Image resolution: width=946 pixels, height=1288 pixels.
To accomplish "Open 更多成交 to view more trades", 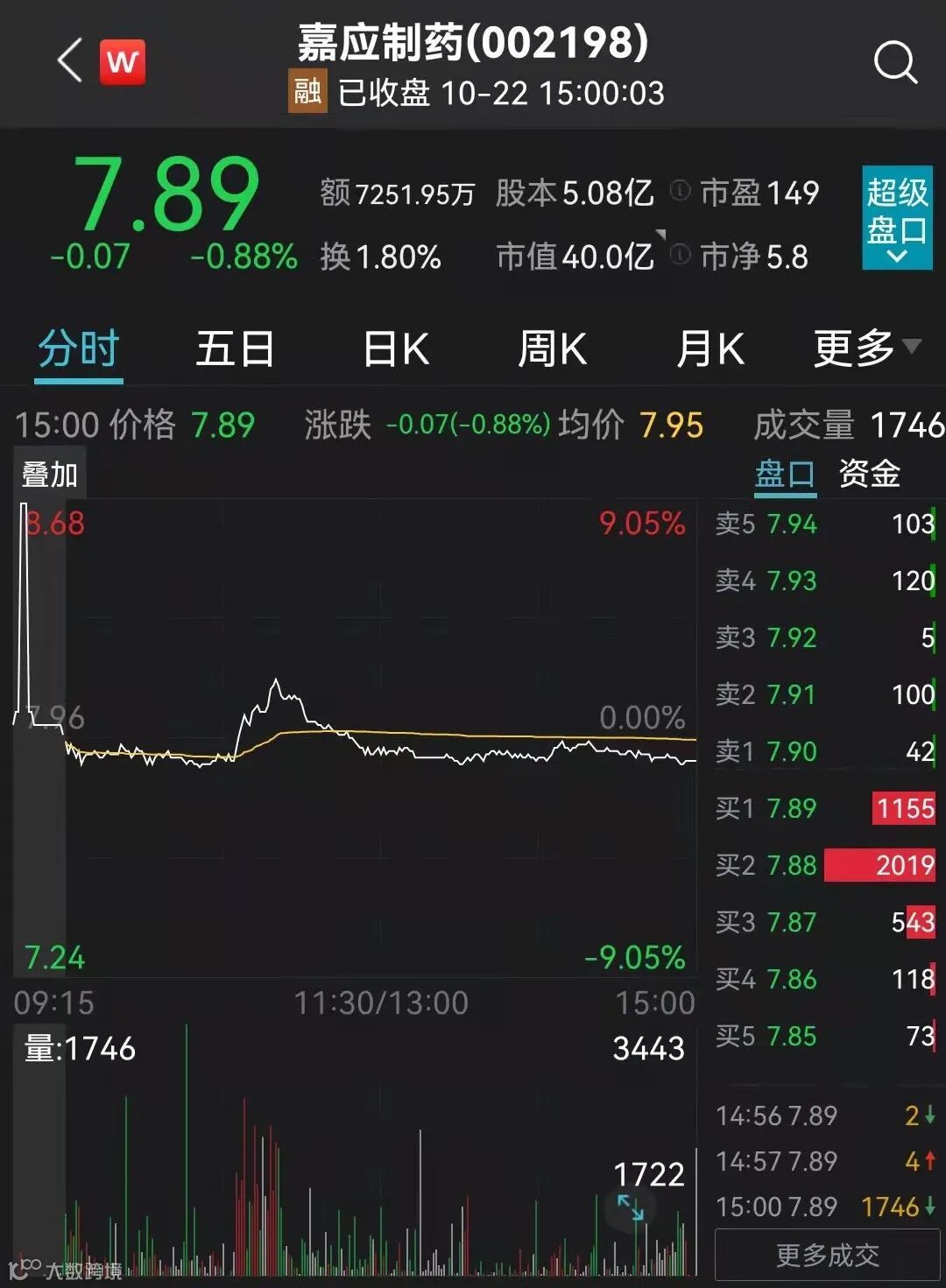I will [x=827, y=1256].
